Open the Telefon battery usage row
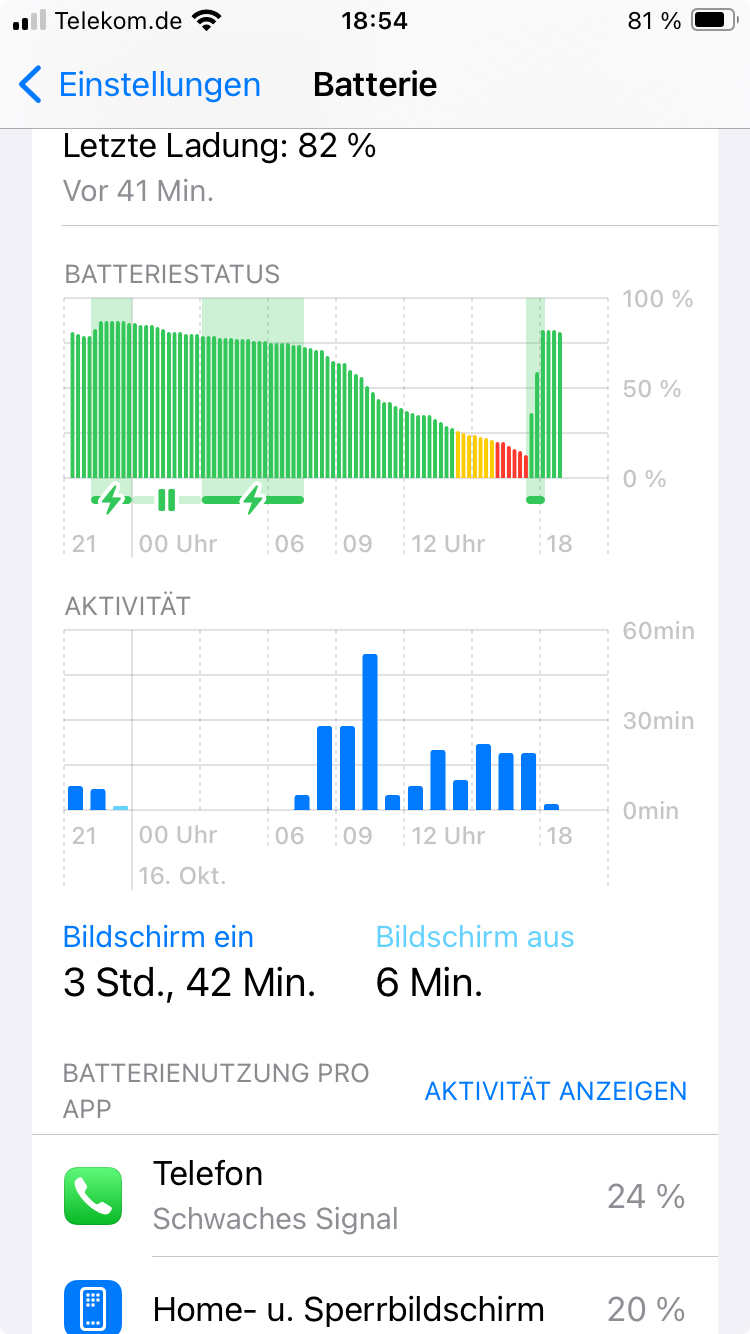This screenshot has width=750, height=1334. point(375,1196)
